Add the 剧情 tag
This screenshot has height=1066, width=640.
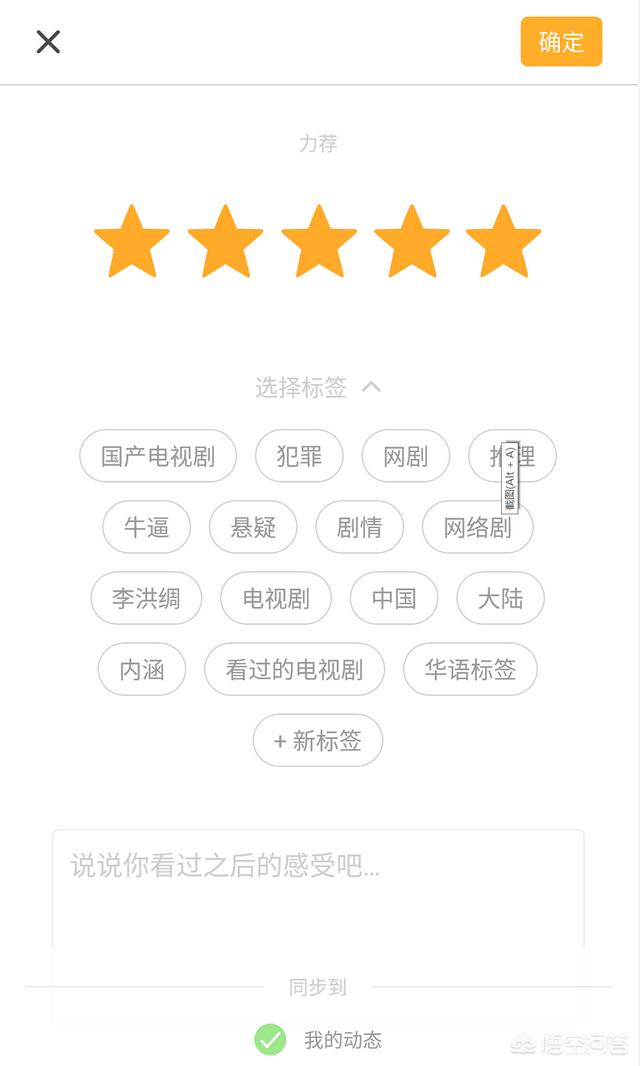pyautogui.click(x=359, y=527)
